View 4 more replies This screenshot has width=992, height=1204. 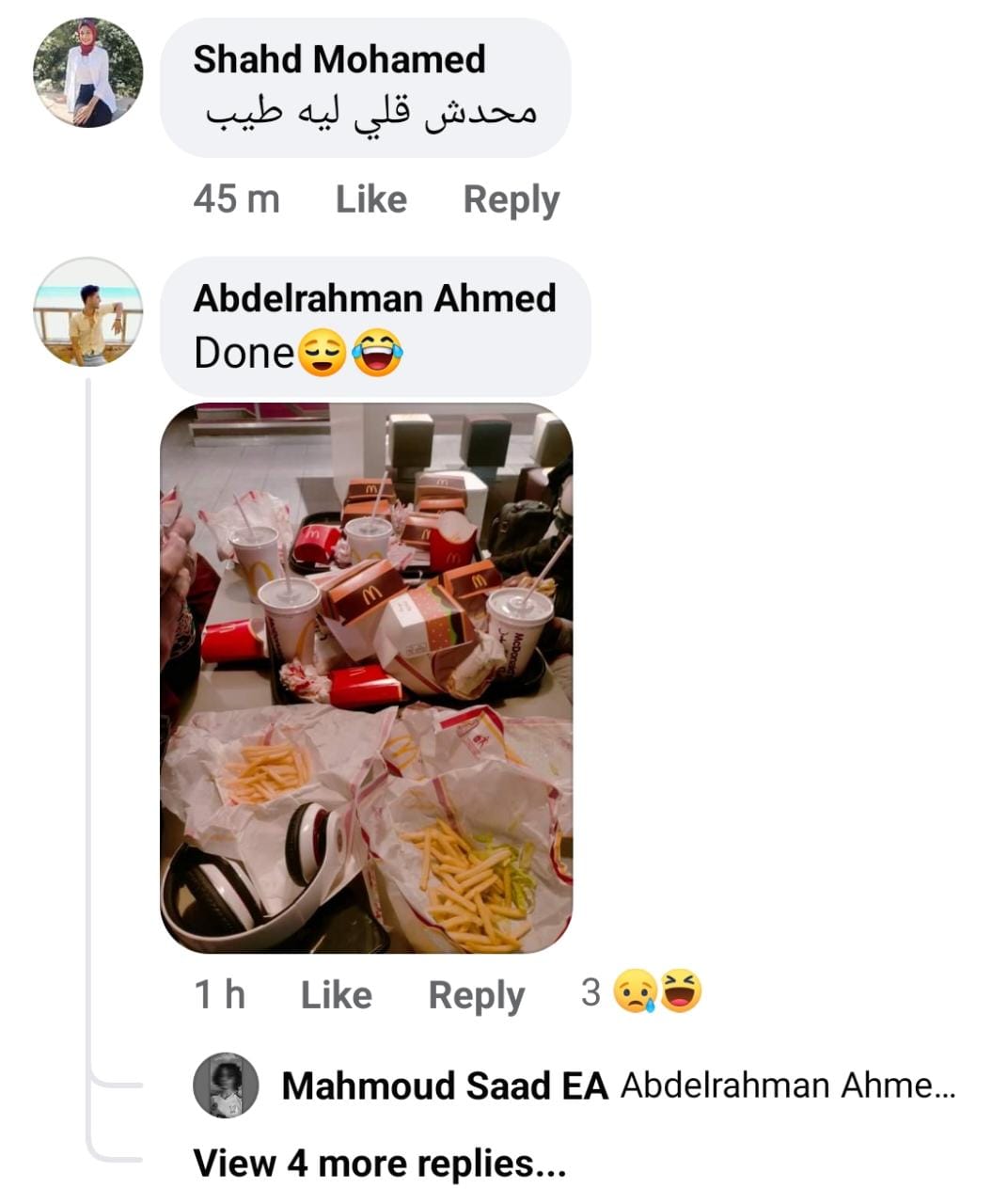point(379,1164)
